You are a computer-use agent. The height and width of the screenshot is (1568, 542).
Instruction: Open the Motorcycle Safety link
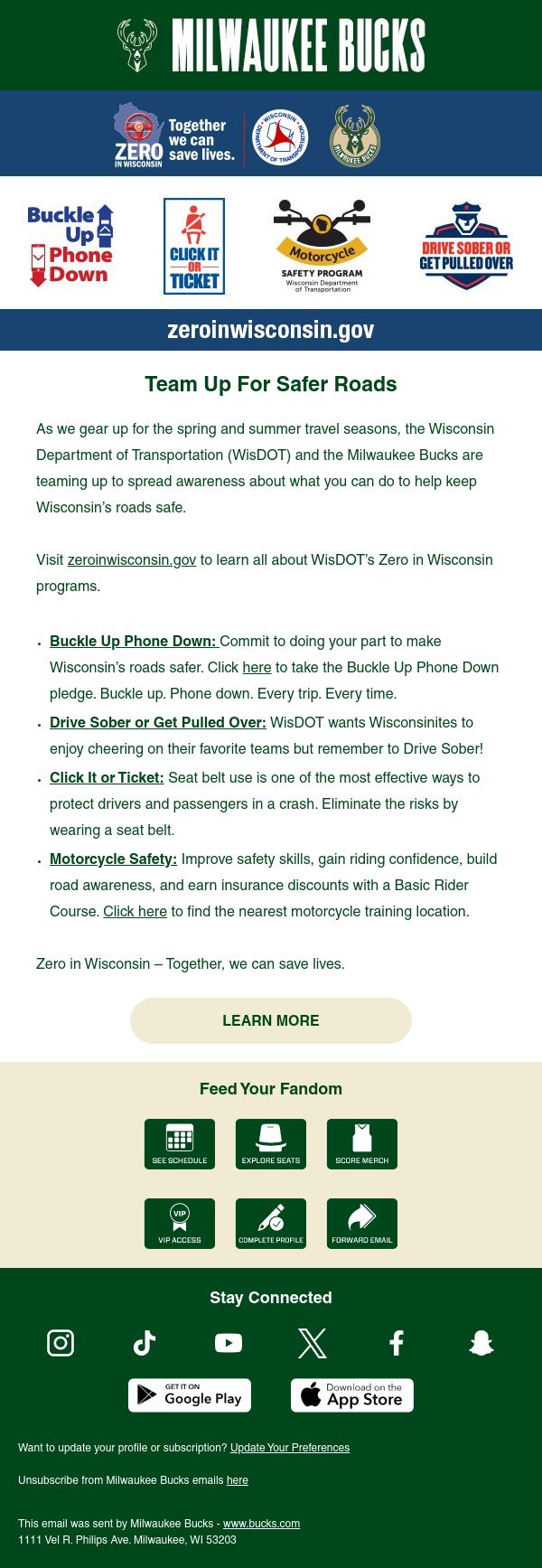[113, 859]
